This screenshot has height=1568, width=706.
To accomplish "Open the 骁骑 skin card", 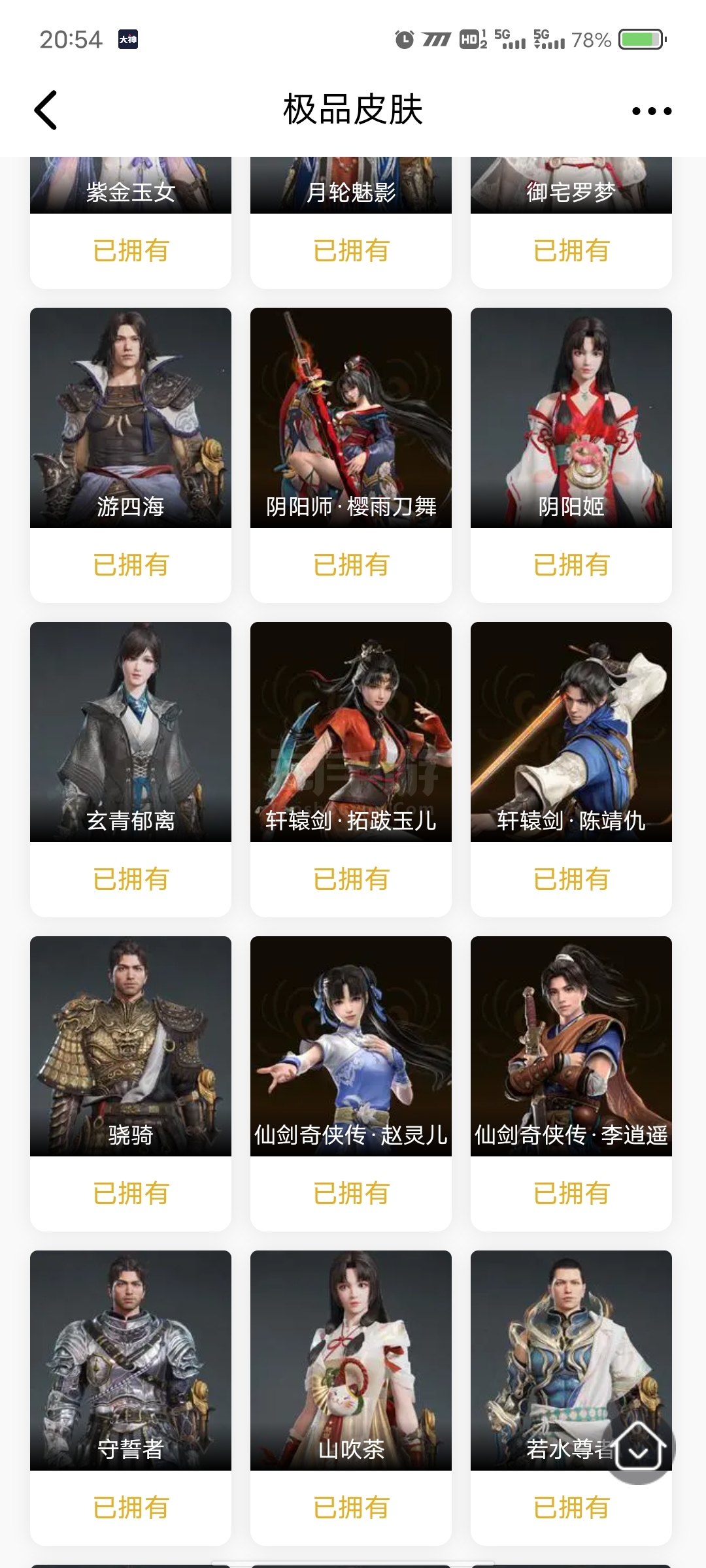I will [x=131, y=1045].
